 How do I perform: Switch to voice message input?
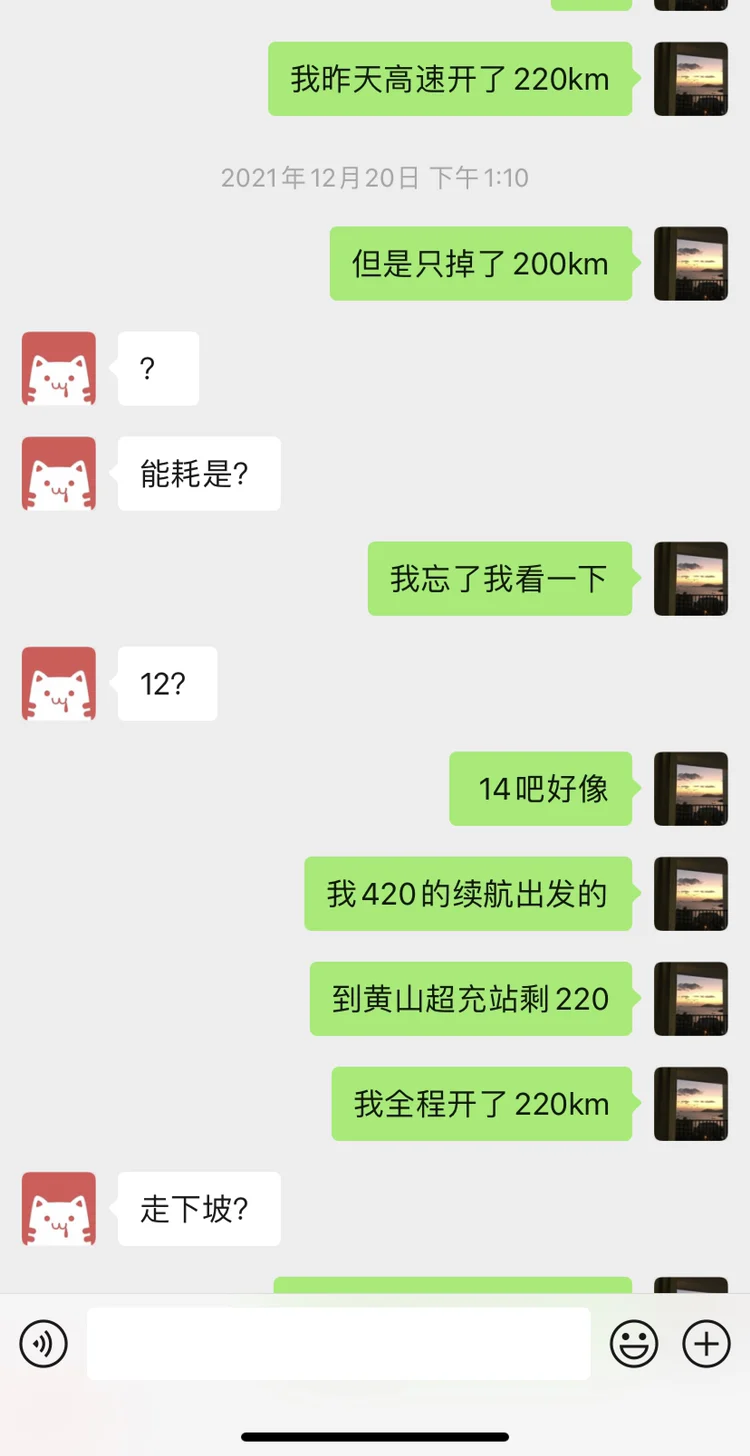44,1343
